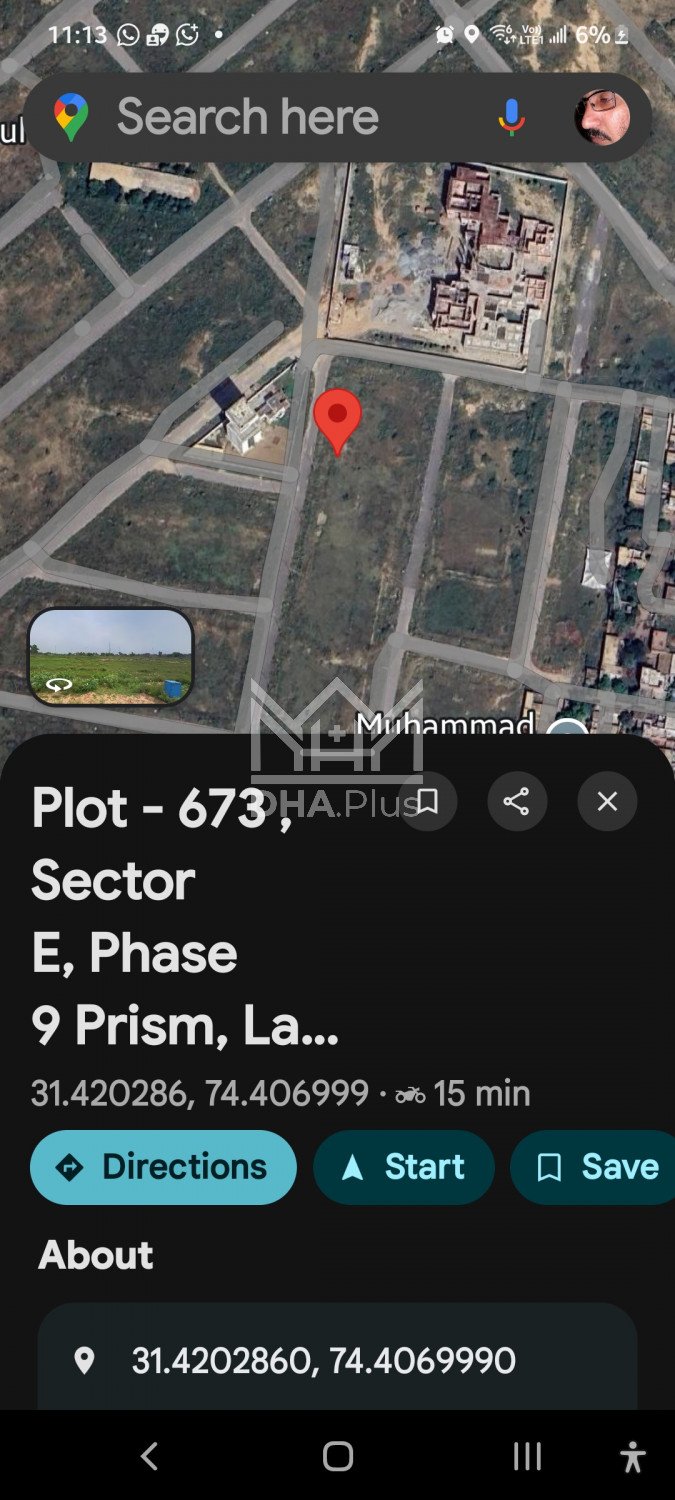
Task: Open the Street View photo thumbnail
Action: [x=111, y=656]
